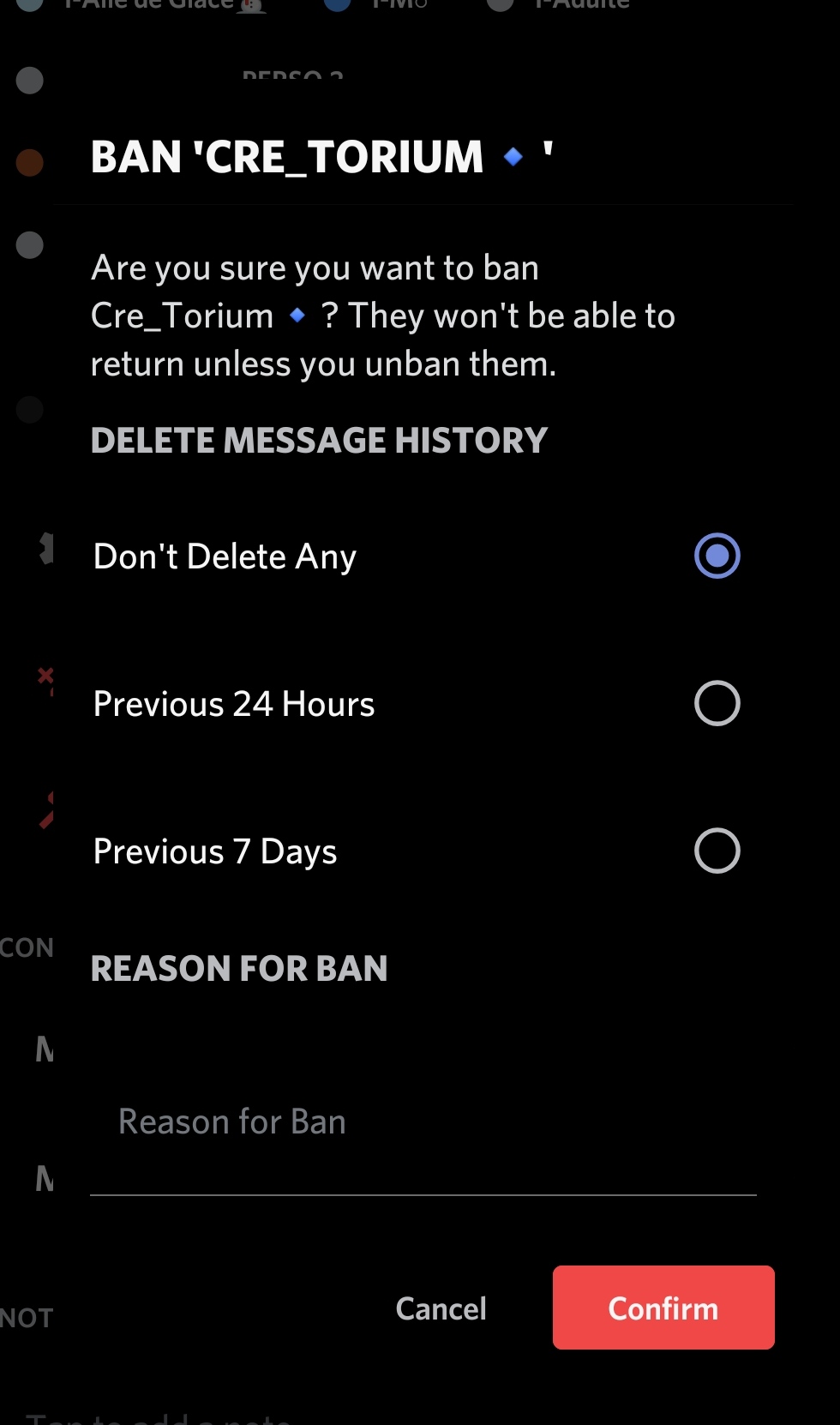Viewport: 840px width, 1425px height.
Task: Choose Previous 24 Hours message deletion
Action: click(717, 704)
